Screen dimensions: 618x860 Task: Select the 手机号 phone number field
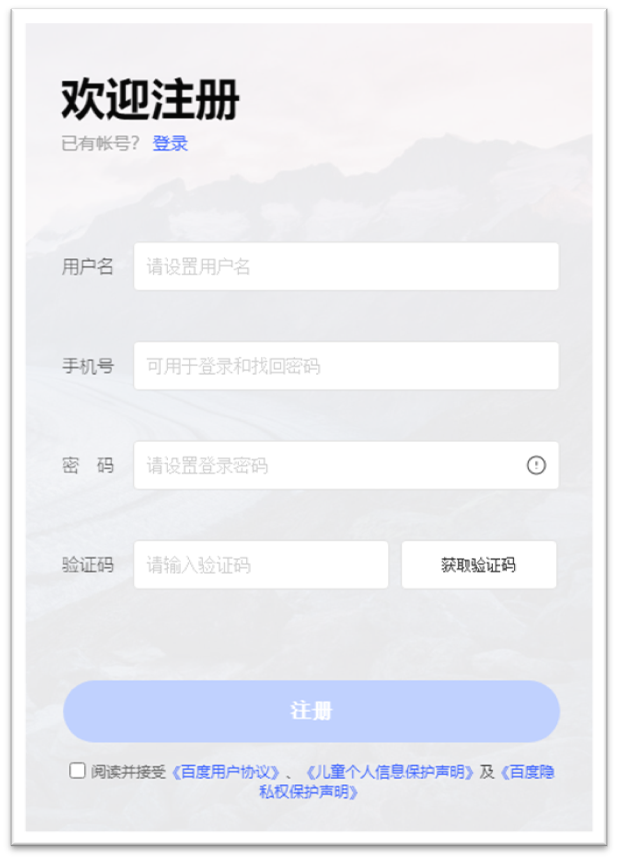pos(345,366)
